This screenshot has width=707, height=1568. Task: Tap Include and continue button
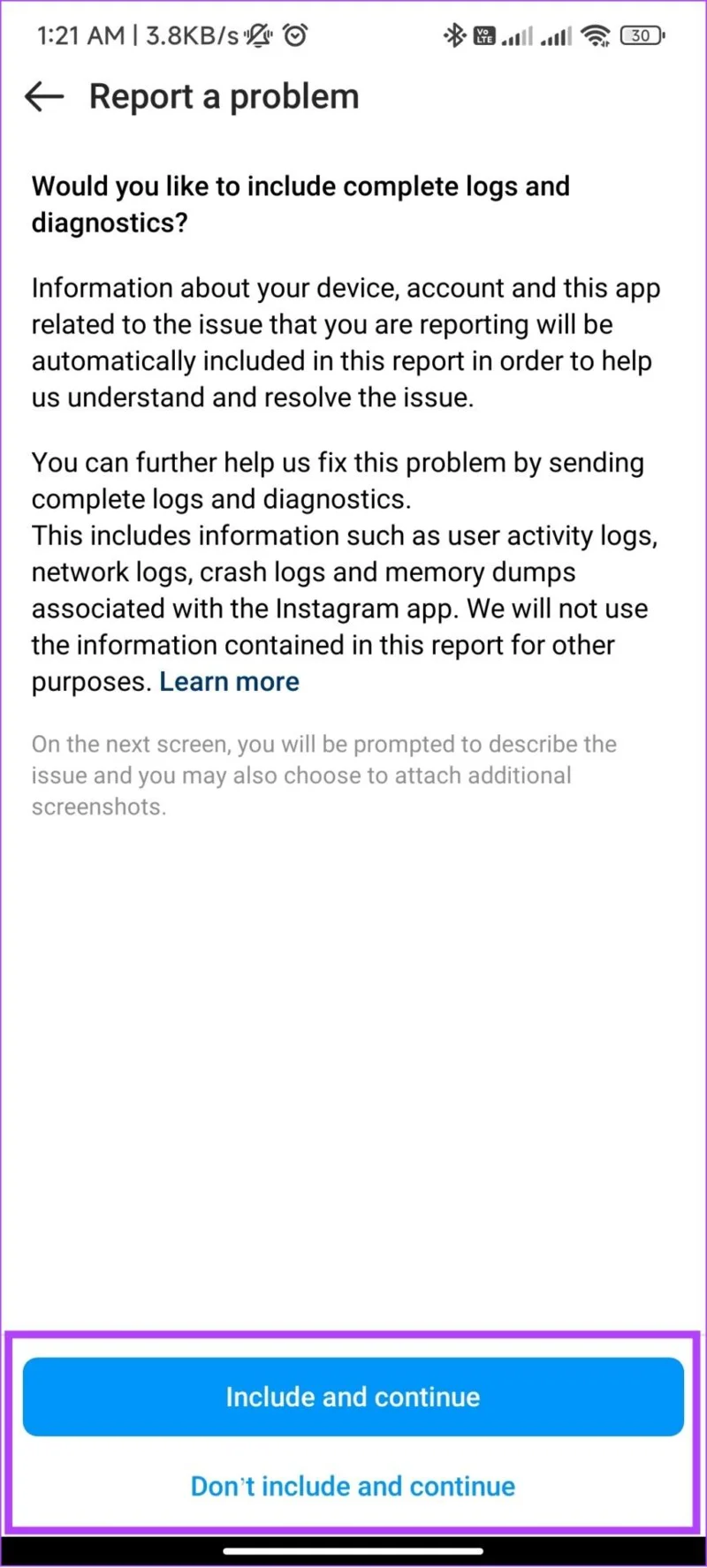[353, 1397]
